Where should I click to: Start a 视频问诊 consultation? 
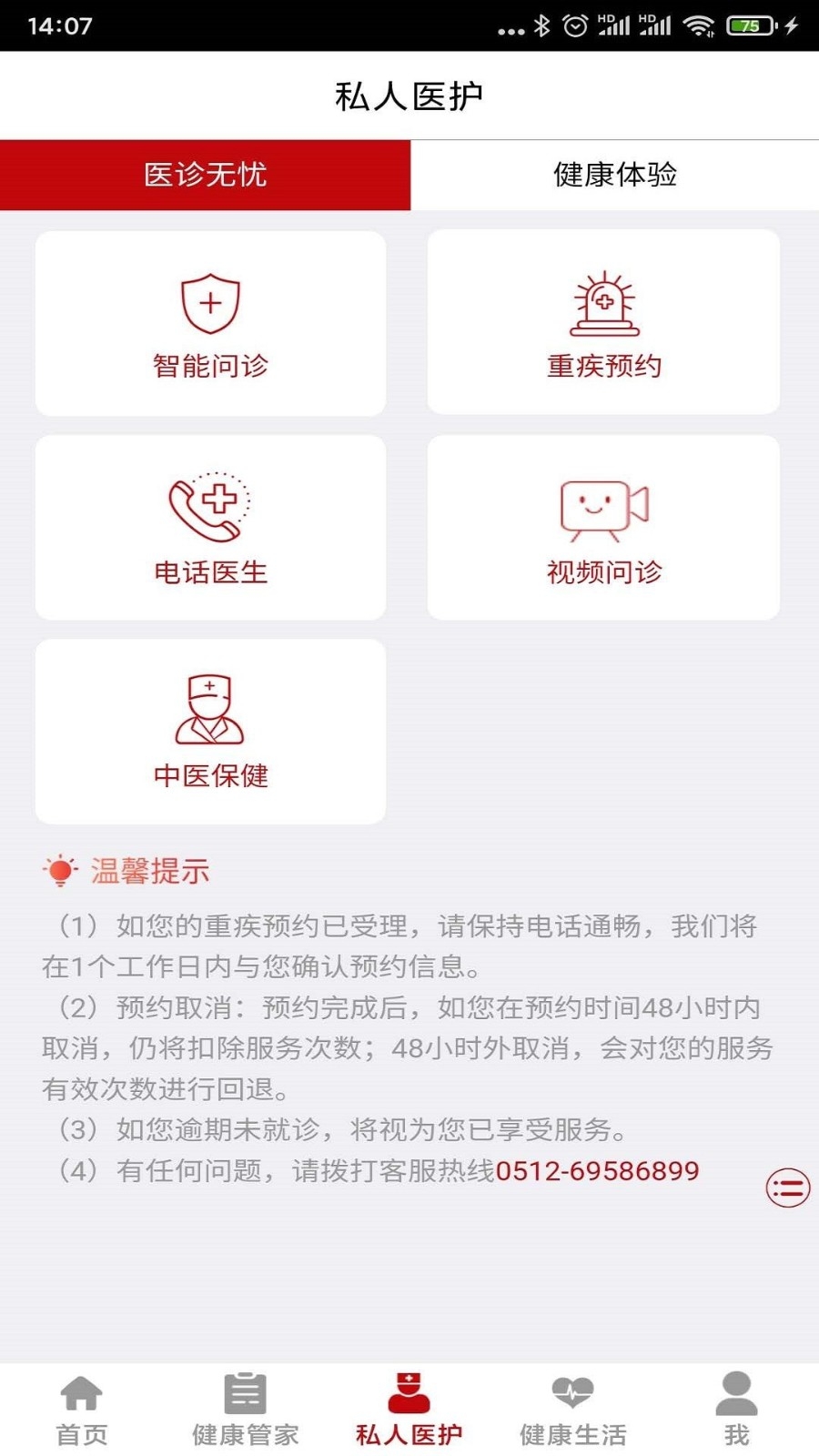point(603,528)
